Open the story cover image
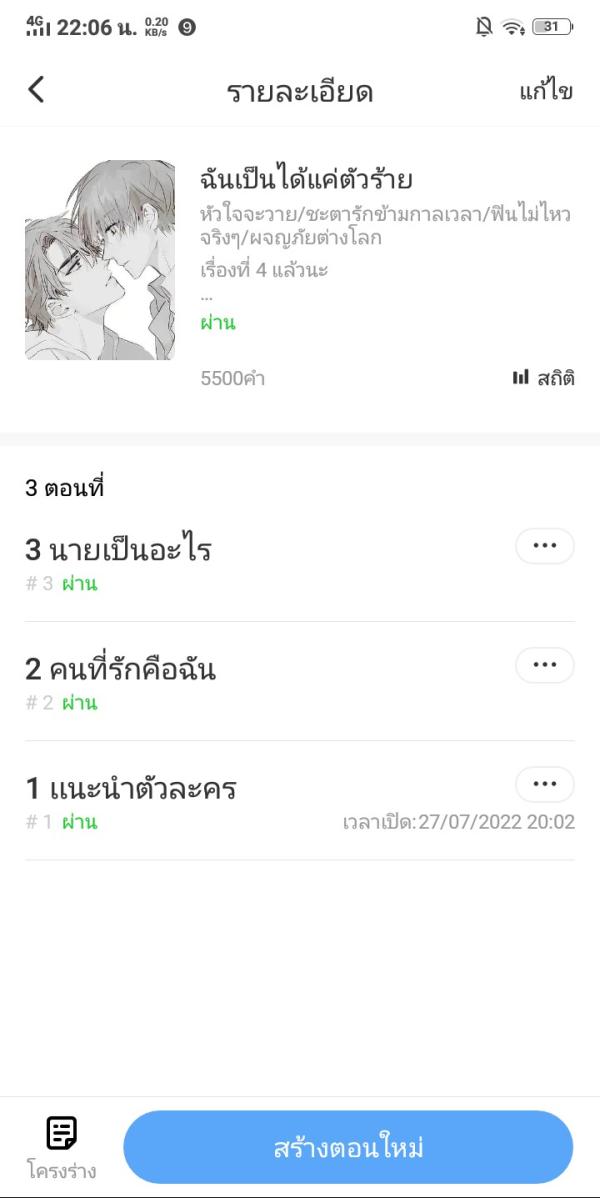600x1198 pixels. [x=100, y=260]
